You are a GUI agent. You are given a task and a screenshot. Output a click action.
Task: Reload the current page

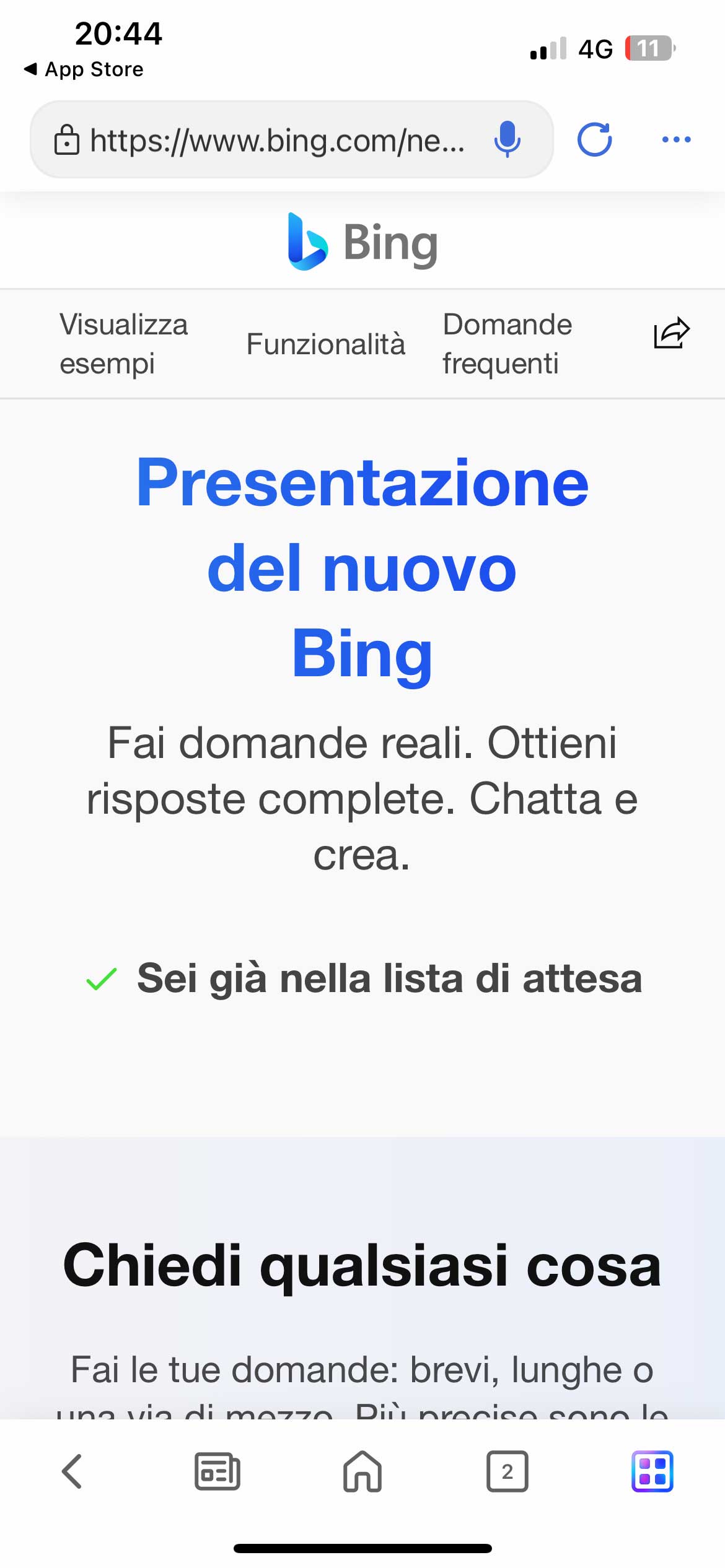[595, 139]
